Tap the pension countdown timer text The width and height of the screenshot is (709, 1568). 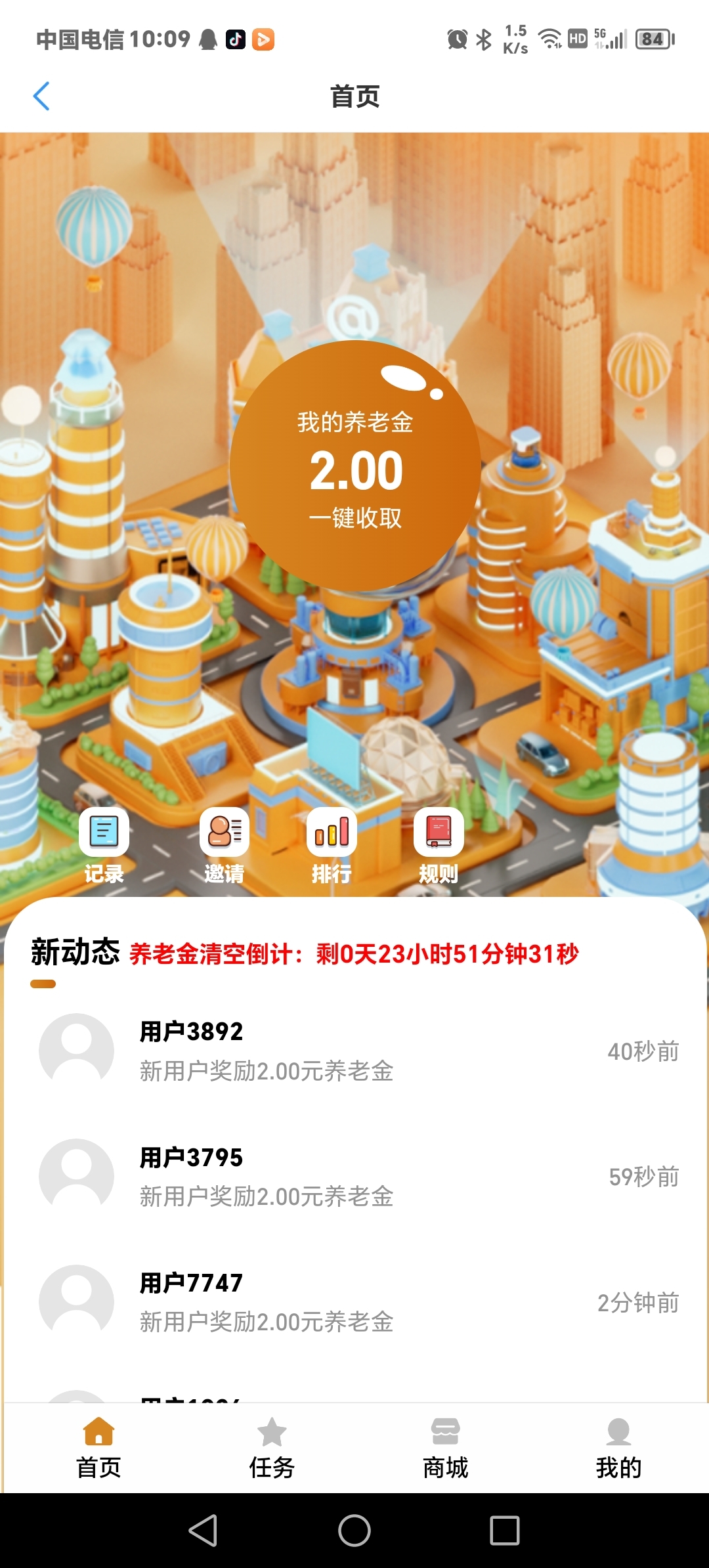pyautogui.click(x=358, y=951)
